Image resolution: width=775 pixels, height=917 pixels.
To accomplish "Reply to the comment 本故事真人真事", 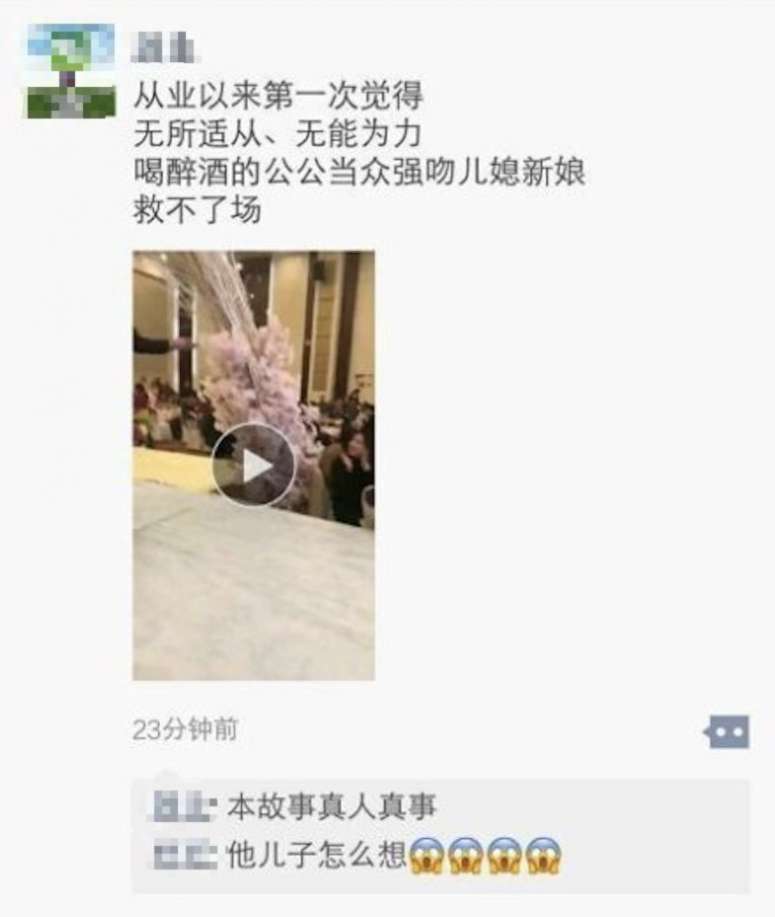I will click(331, 806).
